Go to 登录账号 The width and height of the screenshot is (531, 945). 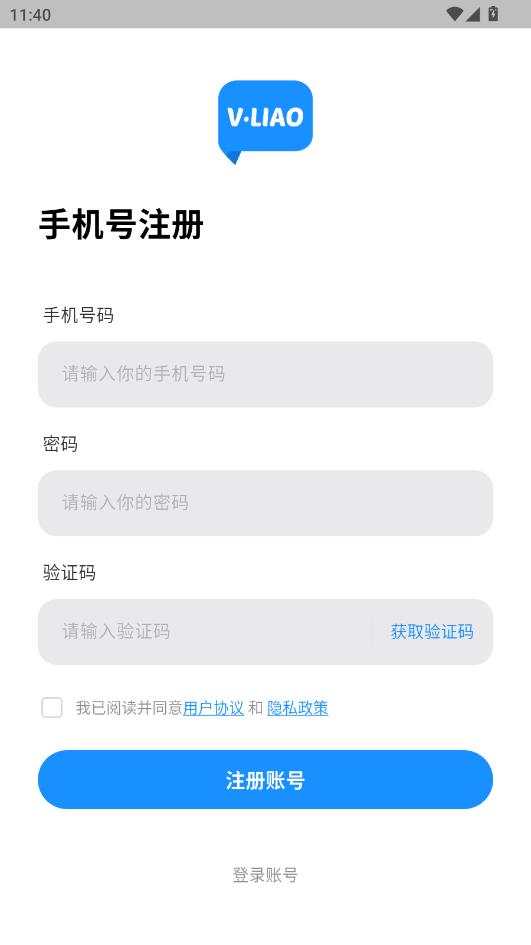pos(265,874)
